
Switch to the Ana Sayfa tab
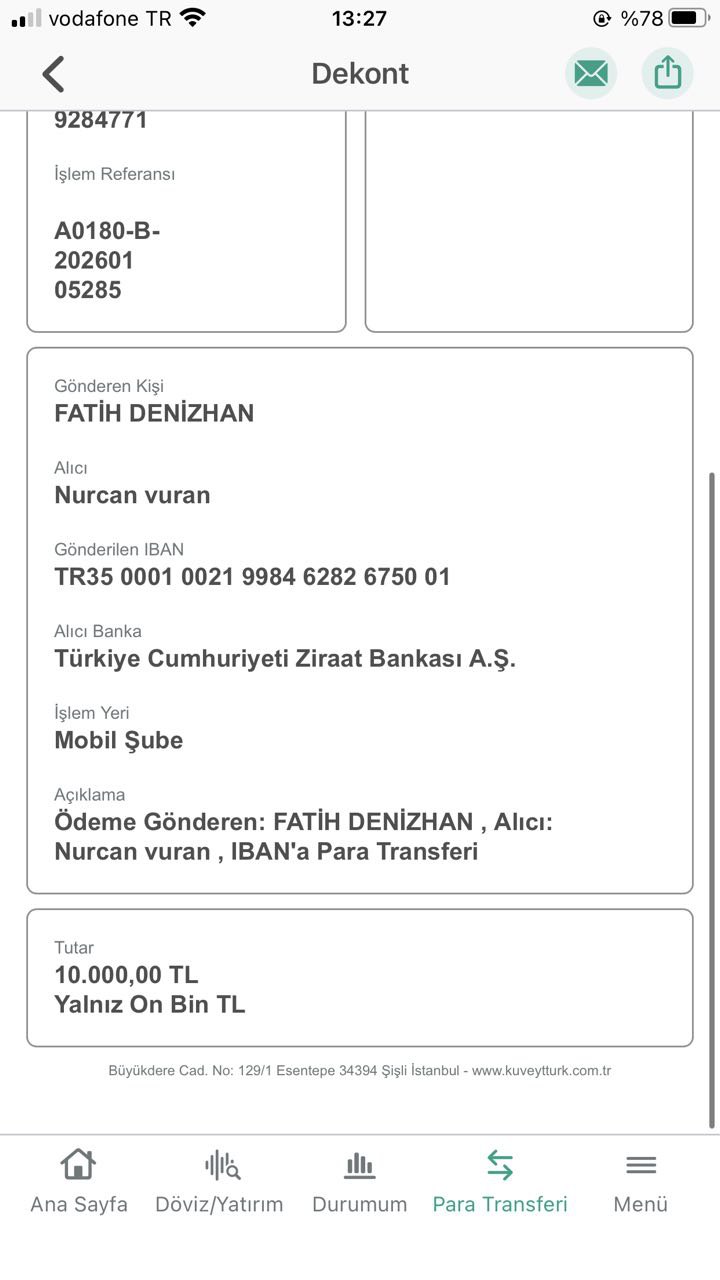(x=79, y=1182)
